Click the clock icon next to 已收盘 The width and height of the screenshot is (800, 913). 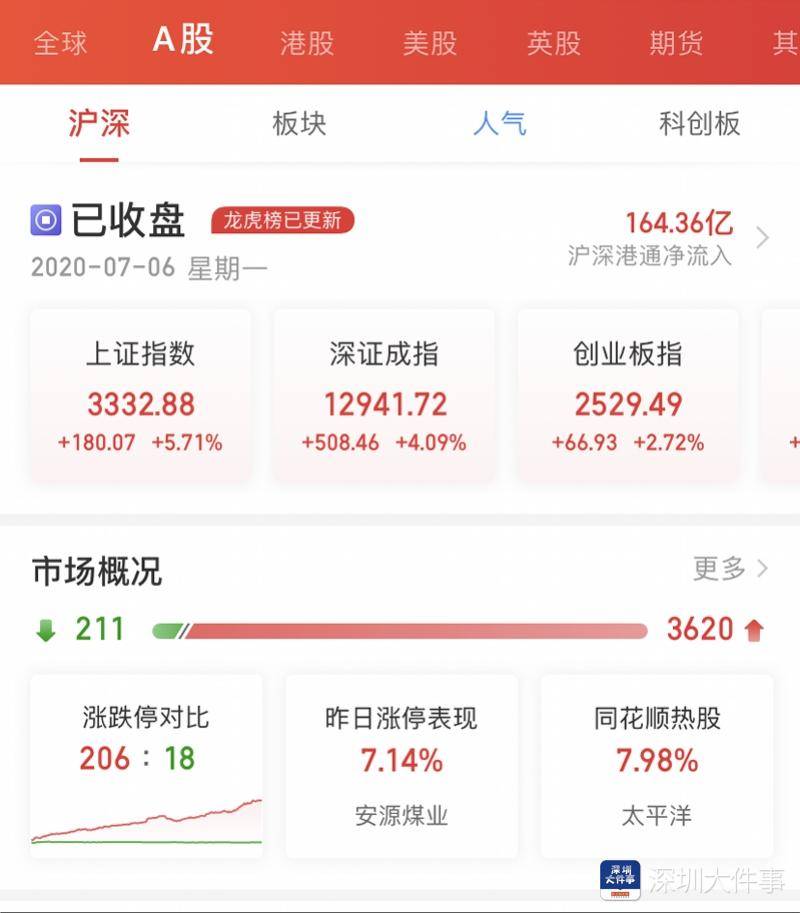[44, 221]
